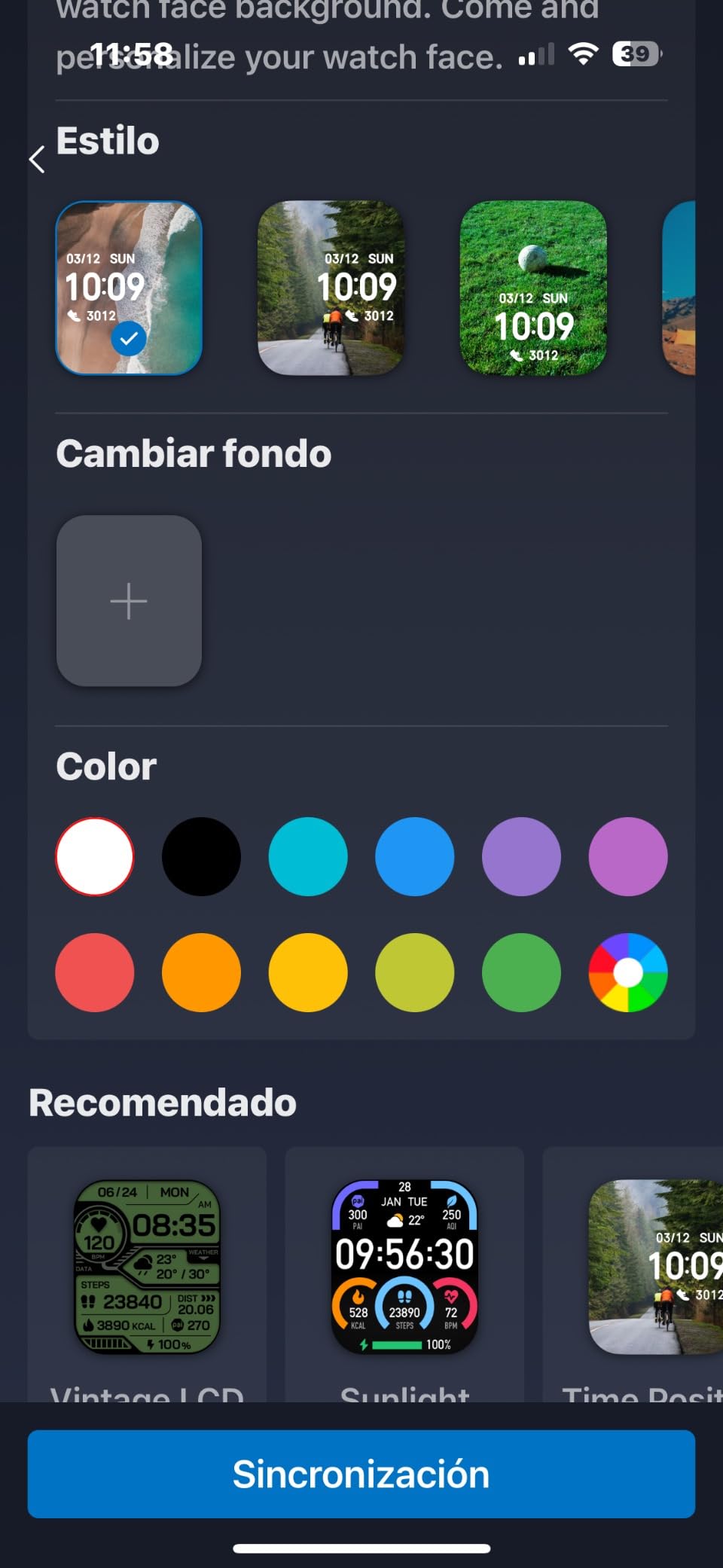Add a new custom background photo
Screen dimensions: 723x1568
coord(128,601)
